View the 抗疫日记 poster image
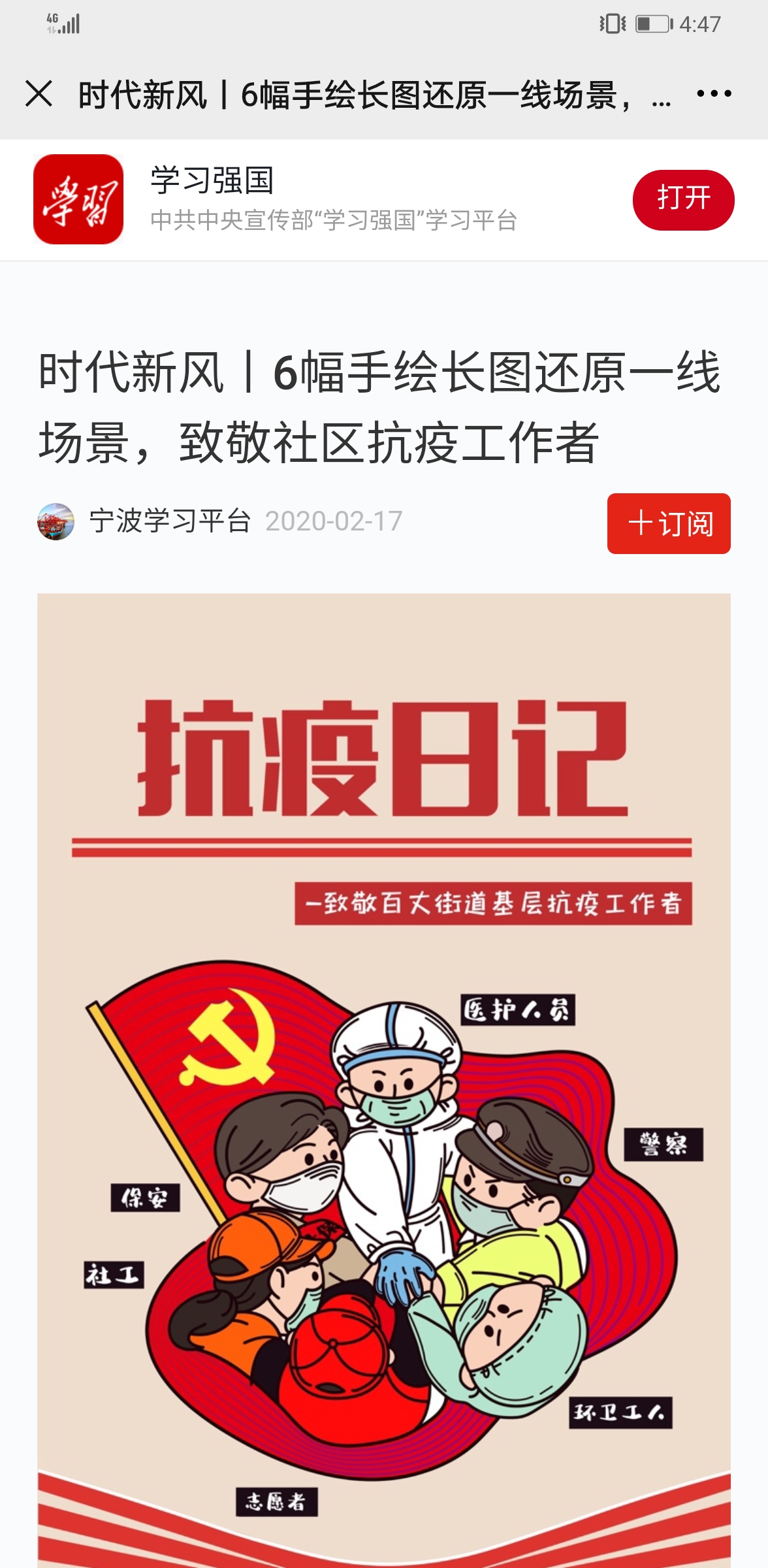Image resolution: width=768 pixels, height=1568 pixels. click(384, 1078)
